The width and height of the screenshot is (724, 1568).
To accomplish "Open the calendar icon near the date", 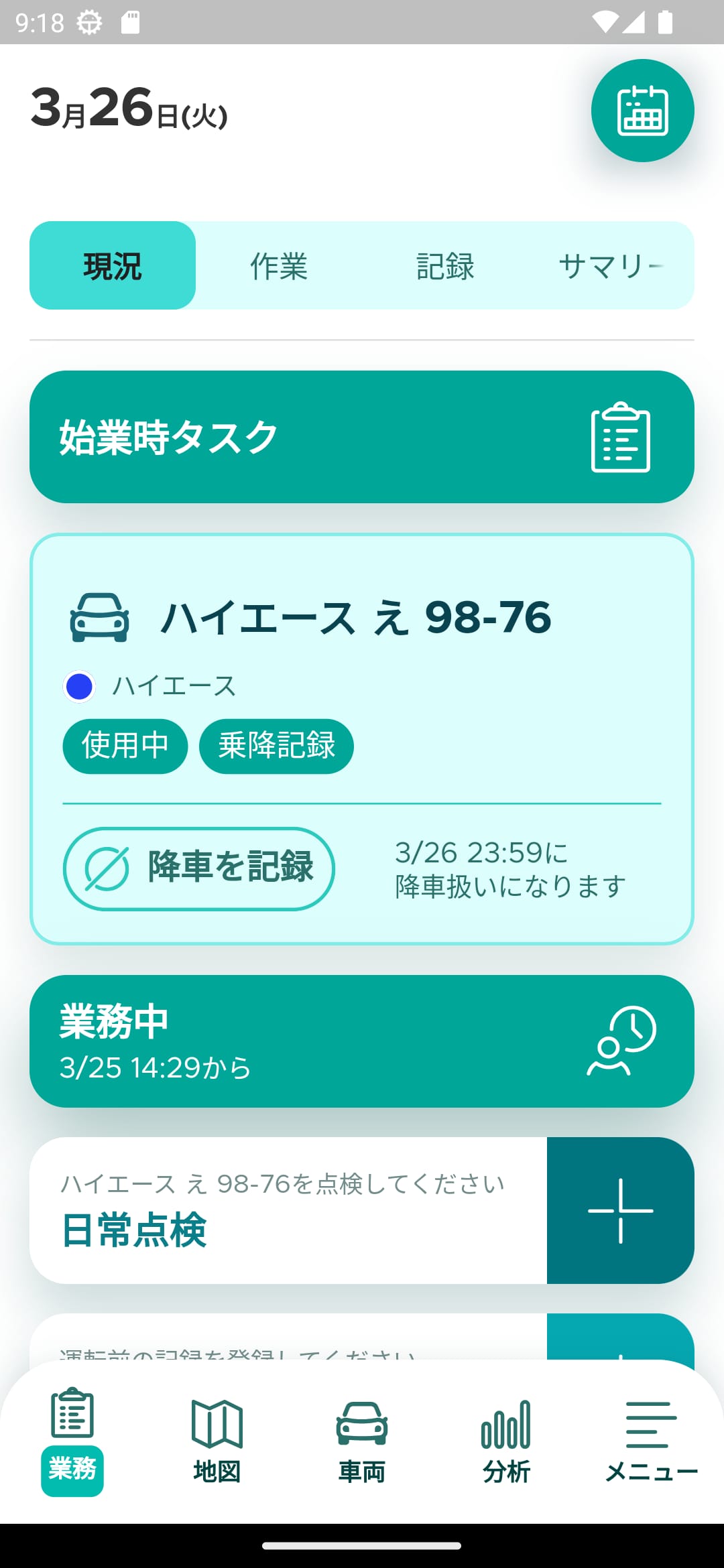I will pos(642,111).
